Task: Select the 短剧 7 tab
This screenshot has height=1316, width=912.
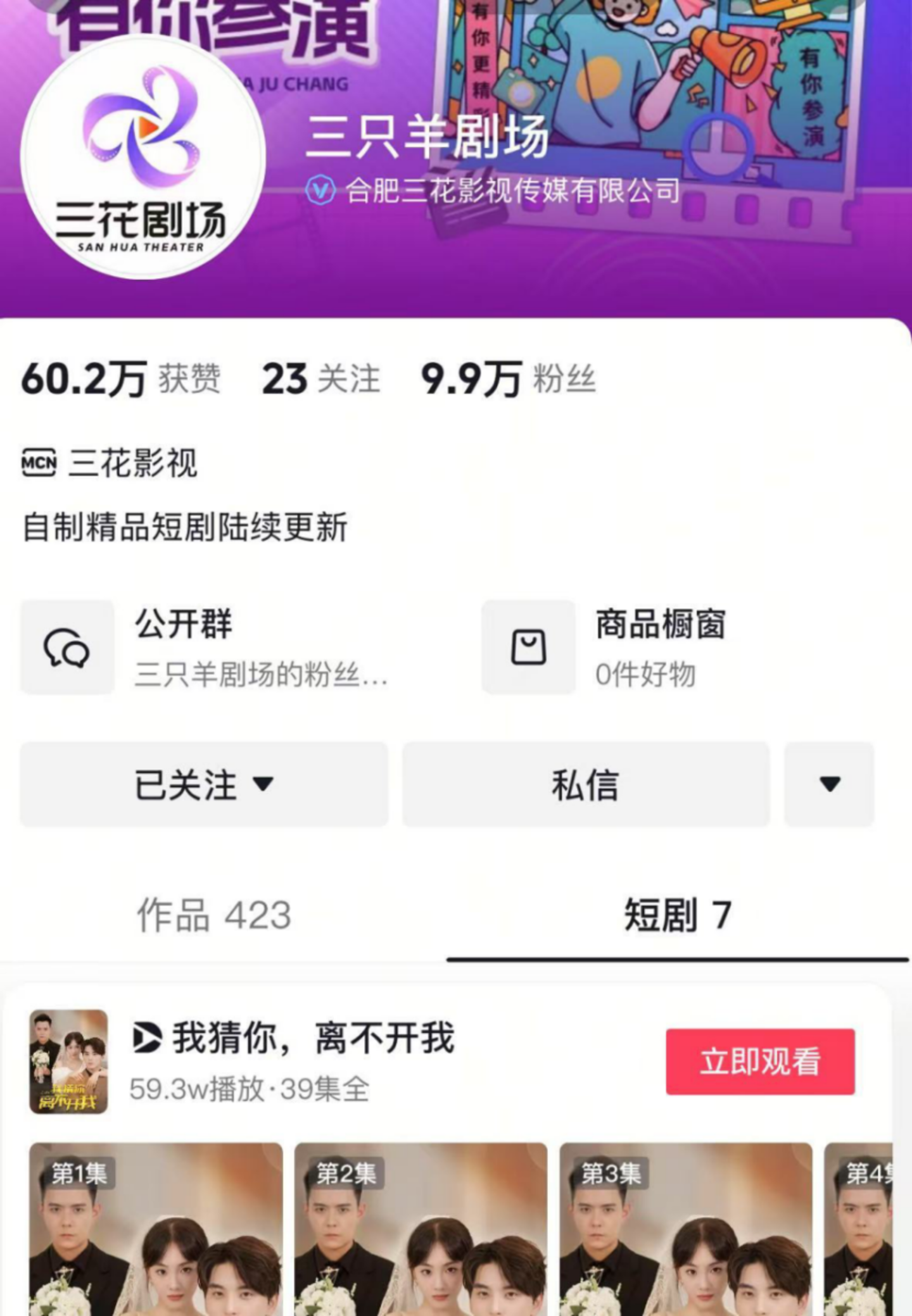Action: tap(678, 915)
